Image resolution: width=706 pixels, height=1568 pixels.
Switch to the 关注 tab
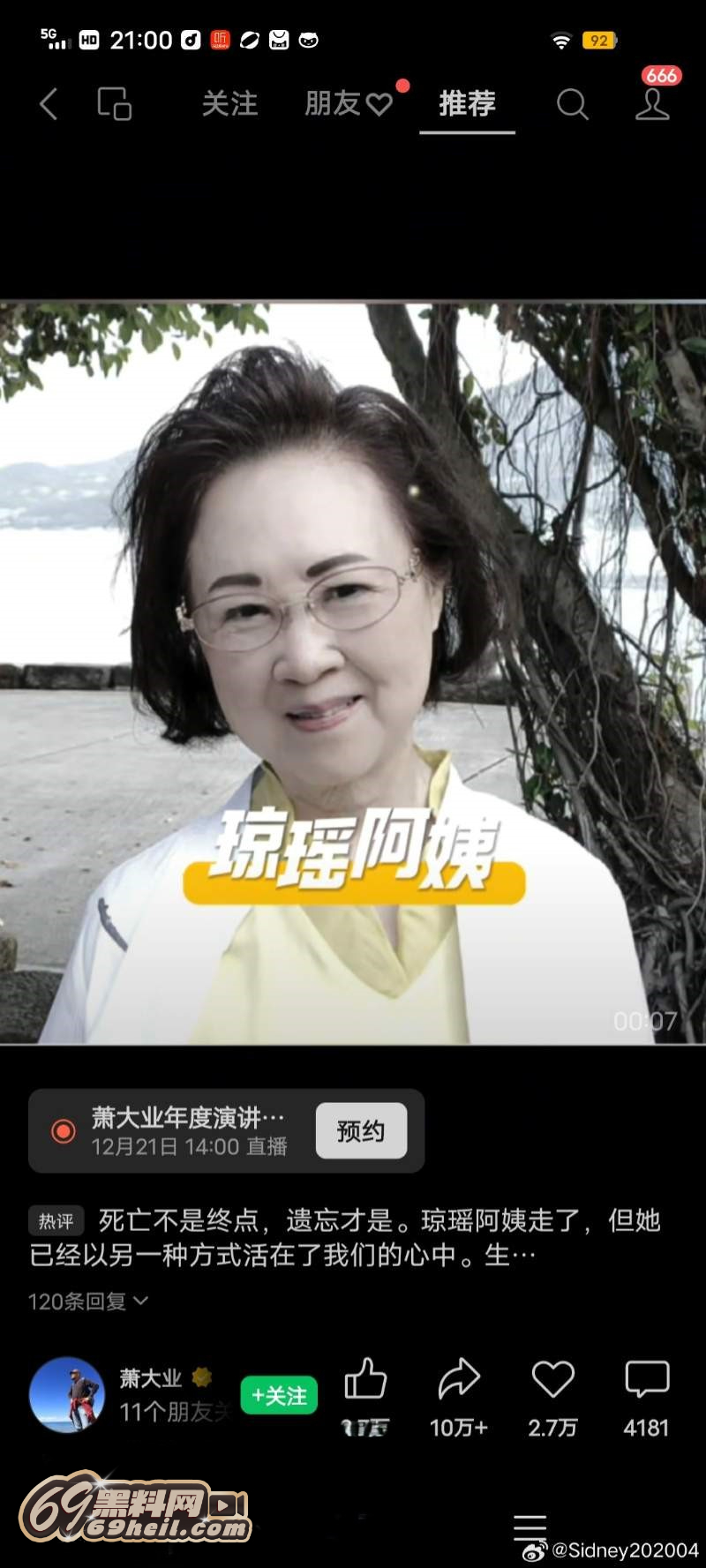[229, 104]
